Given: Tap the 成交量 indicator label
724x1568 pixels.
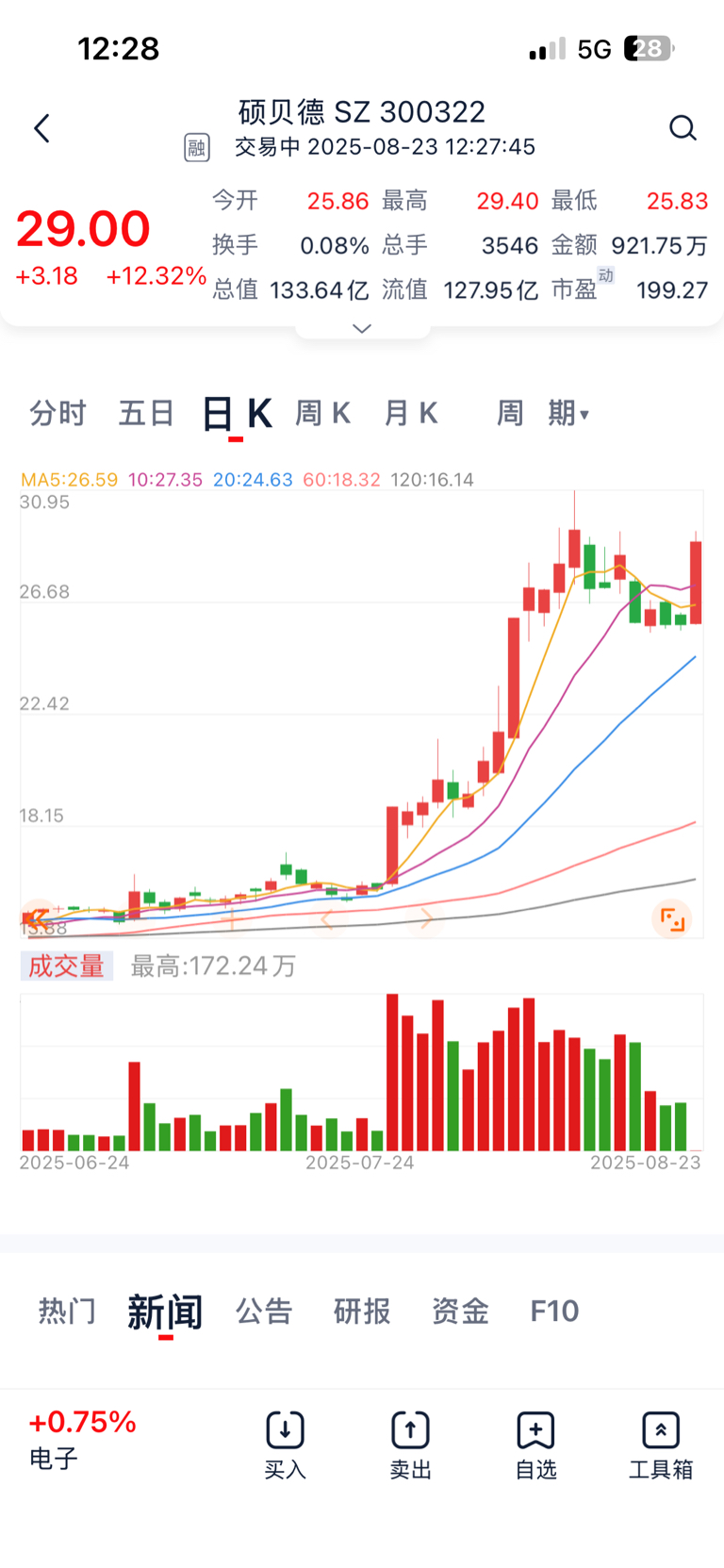Looking at the screenshot, I should tap(66, 966).
